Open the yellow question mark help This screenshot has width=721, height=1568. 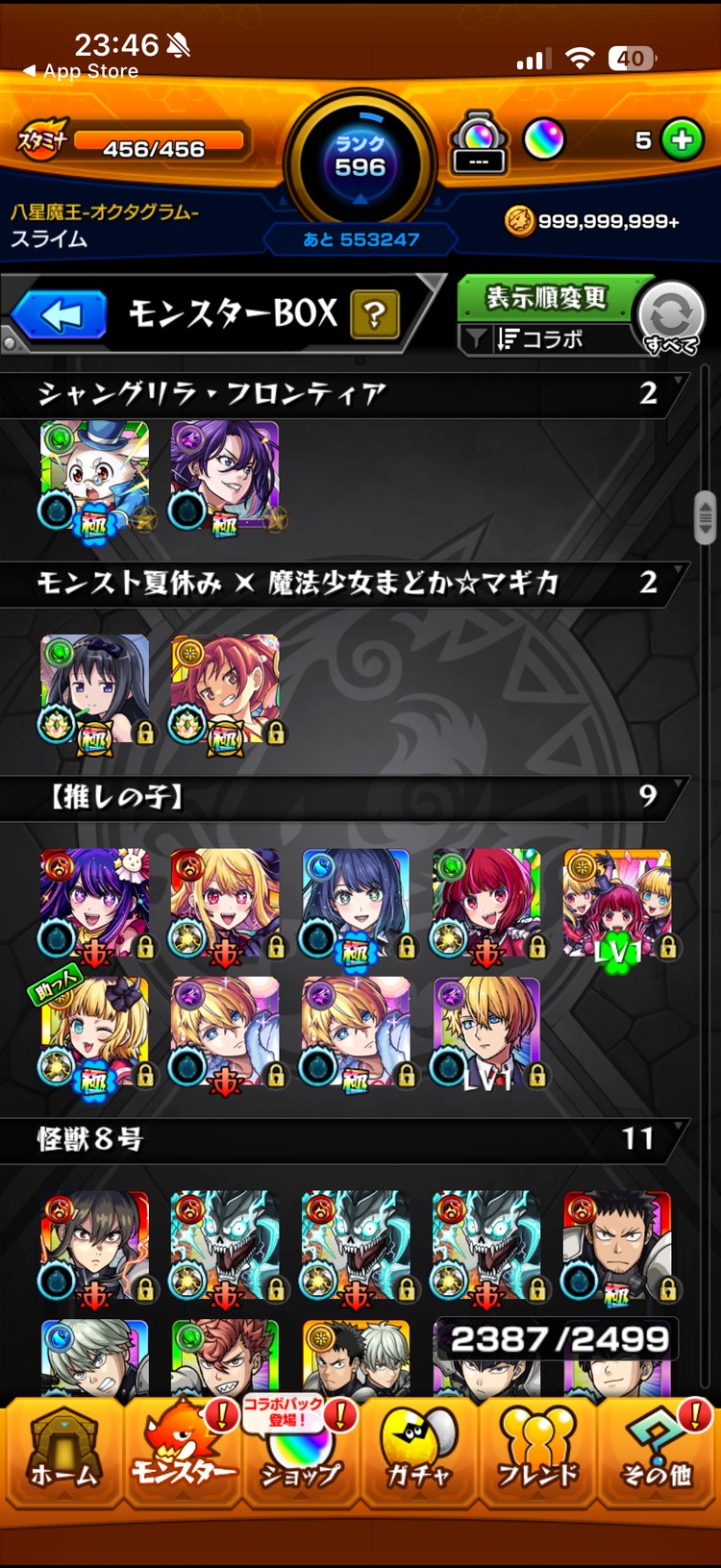pyautogui.click(x=375, y=314)
